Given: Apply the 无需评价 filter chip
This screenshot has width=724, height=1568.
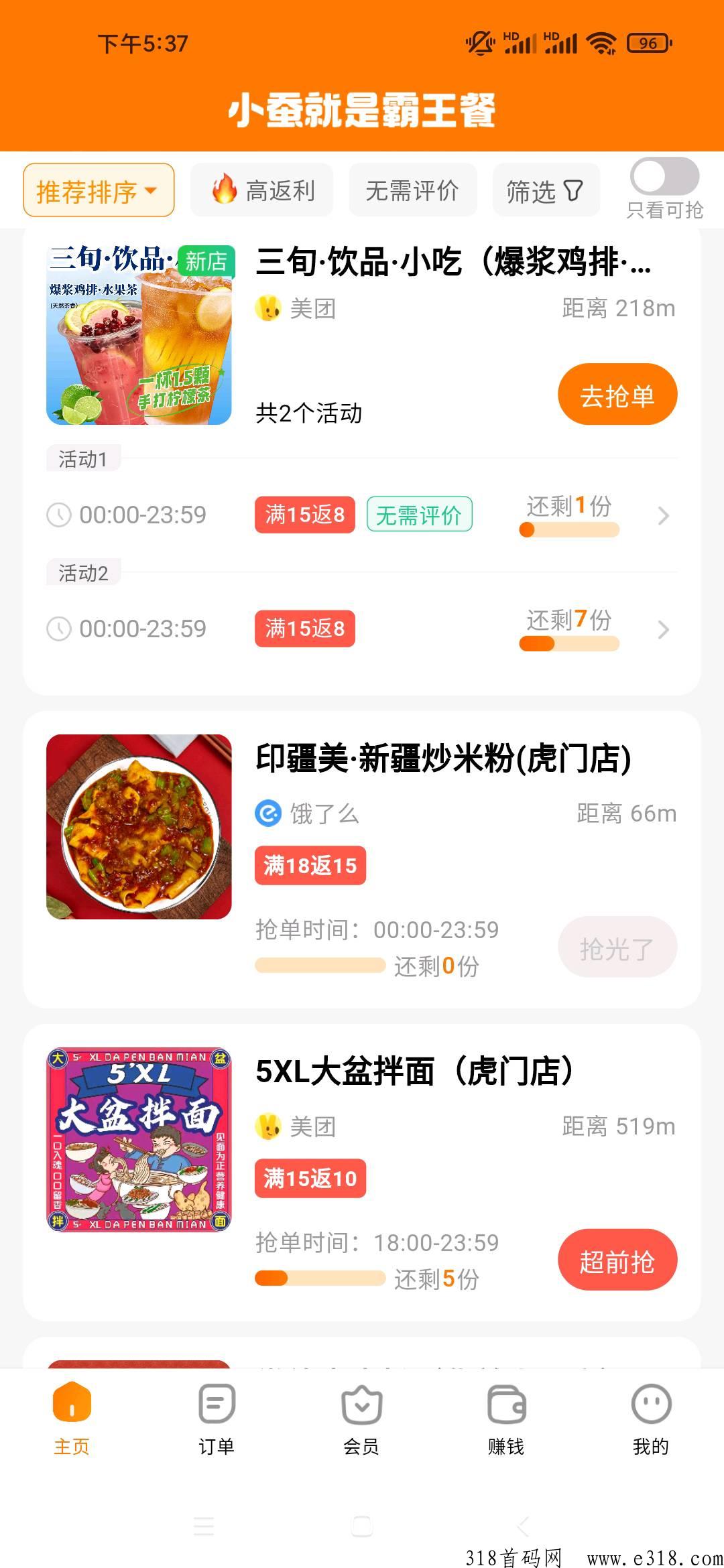Looking at the screenshot, I should pyautogui.click(x=412, y=190).
